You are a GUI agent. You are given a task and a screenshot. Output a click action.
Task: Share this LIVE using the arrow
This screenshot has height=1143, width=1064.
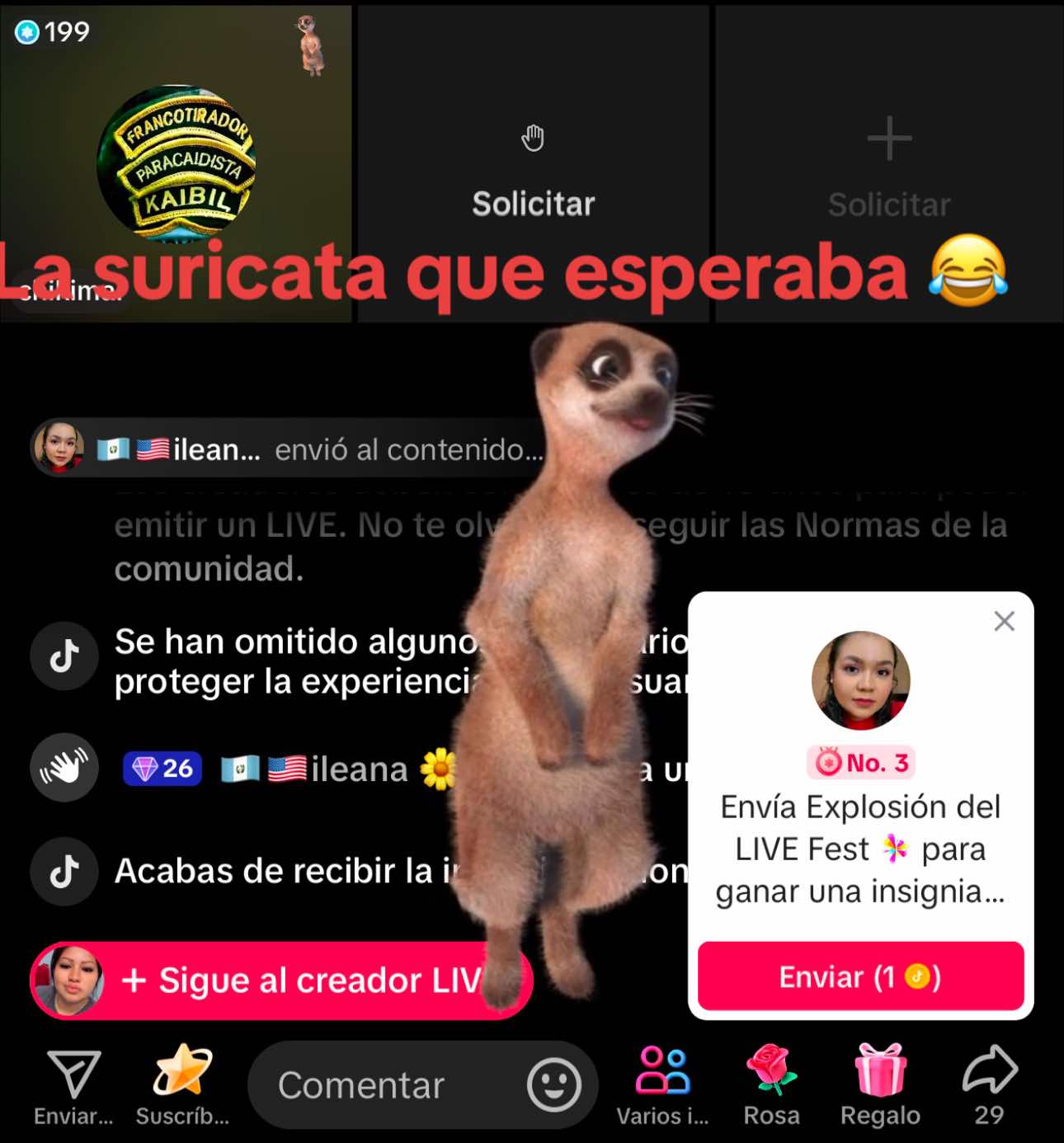click(989, 1084)
